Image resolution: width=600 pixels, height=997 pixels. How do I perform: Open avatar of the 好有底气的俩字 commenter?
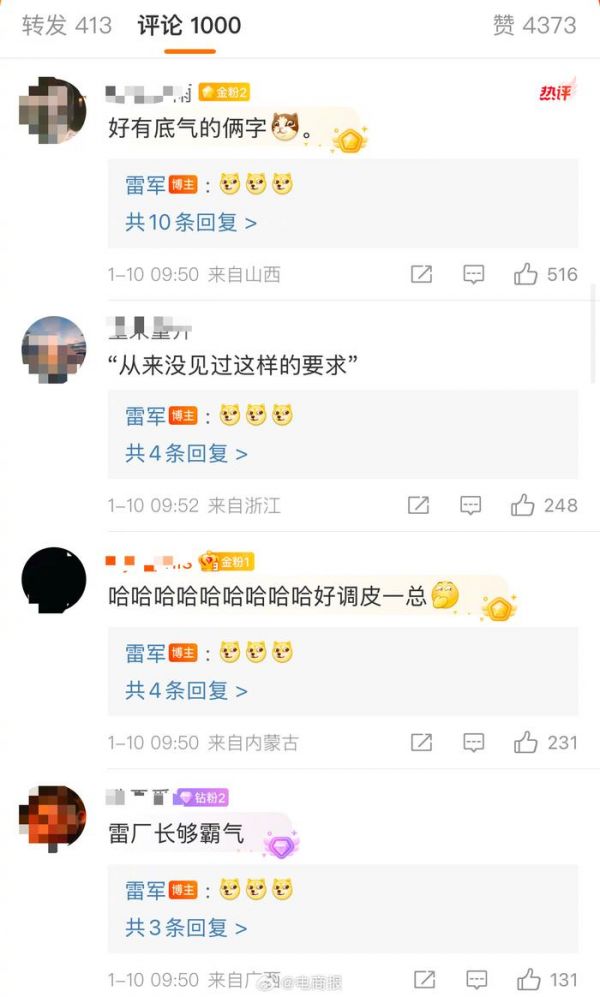[53, 111]
